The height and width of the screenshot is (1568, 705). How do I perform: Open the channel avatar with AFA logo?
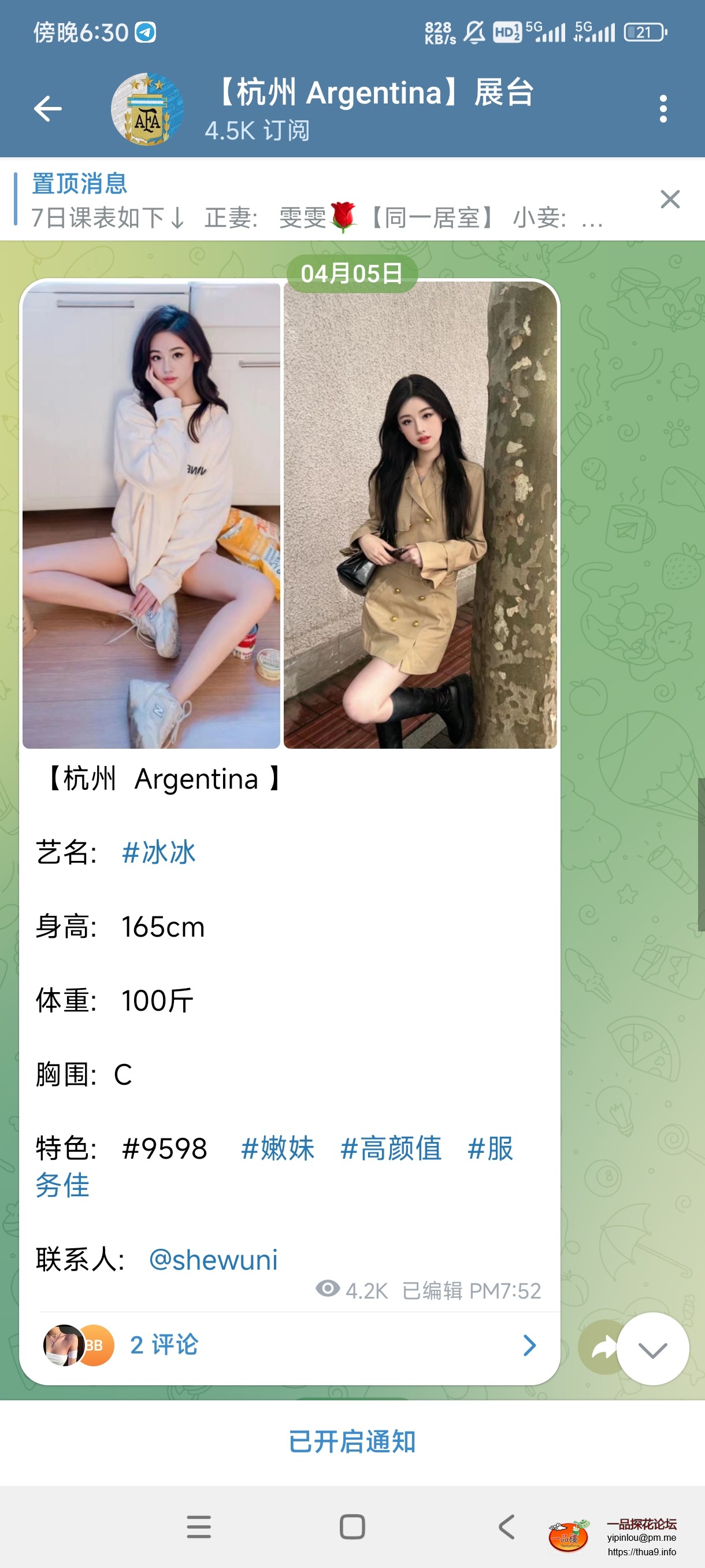(148, 108)
